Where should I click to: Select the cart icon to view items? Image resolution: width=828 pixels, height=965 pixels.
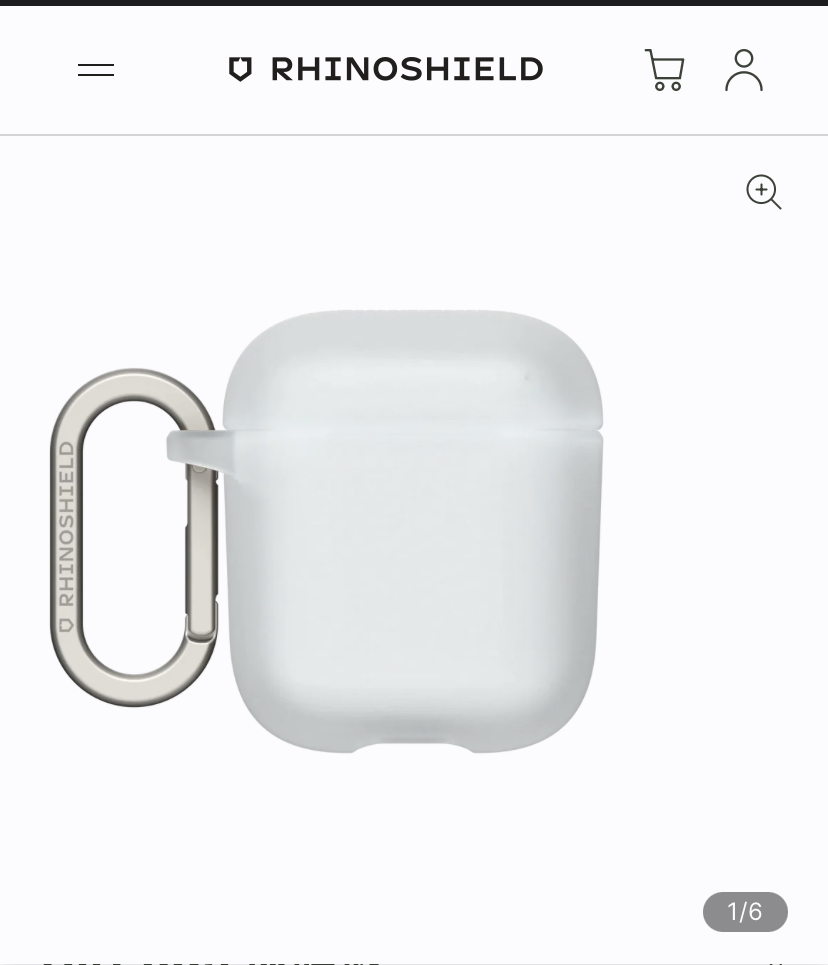coord(664,69)
